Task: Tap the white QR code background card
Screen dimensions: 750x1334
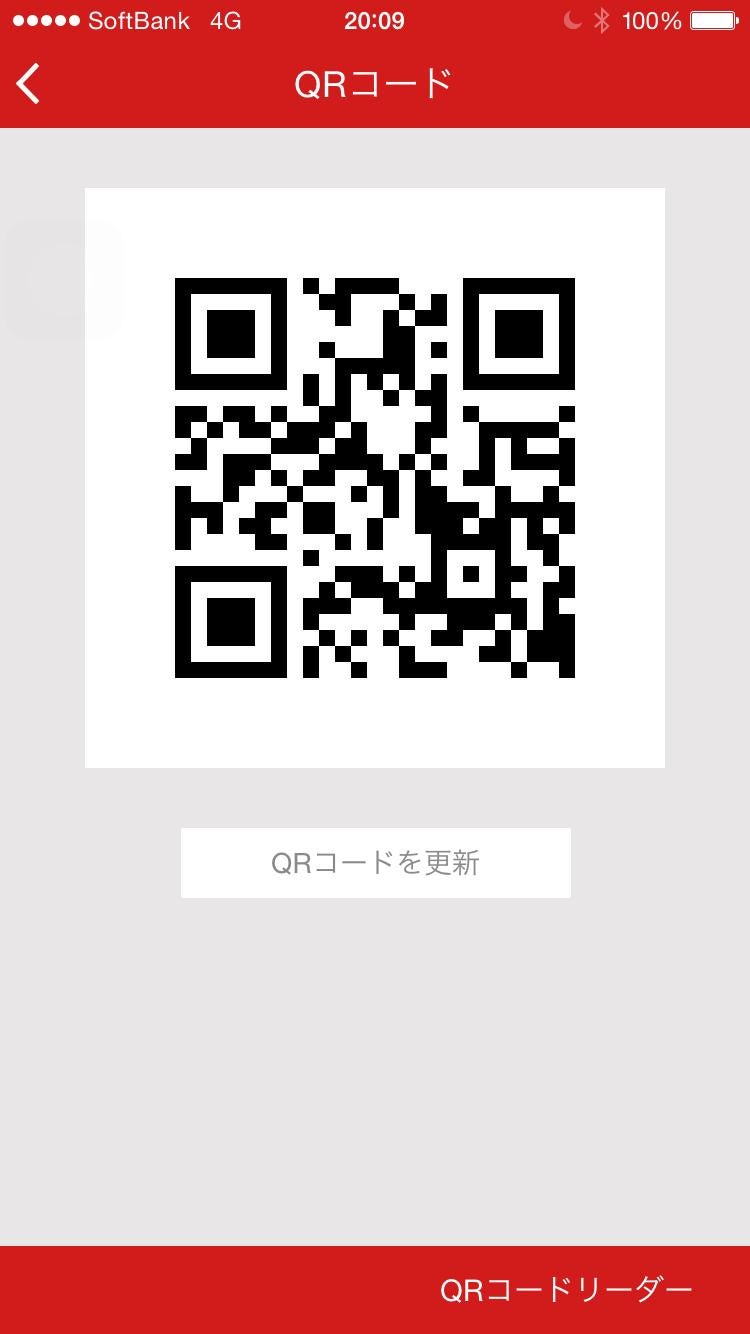Action: coord(375,476)
